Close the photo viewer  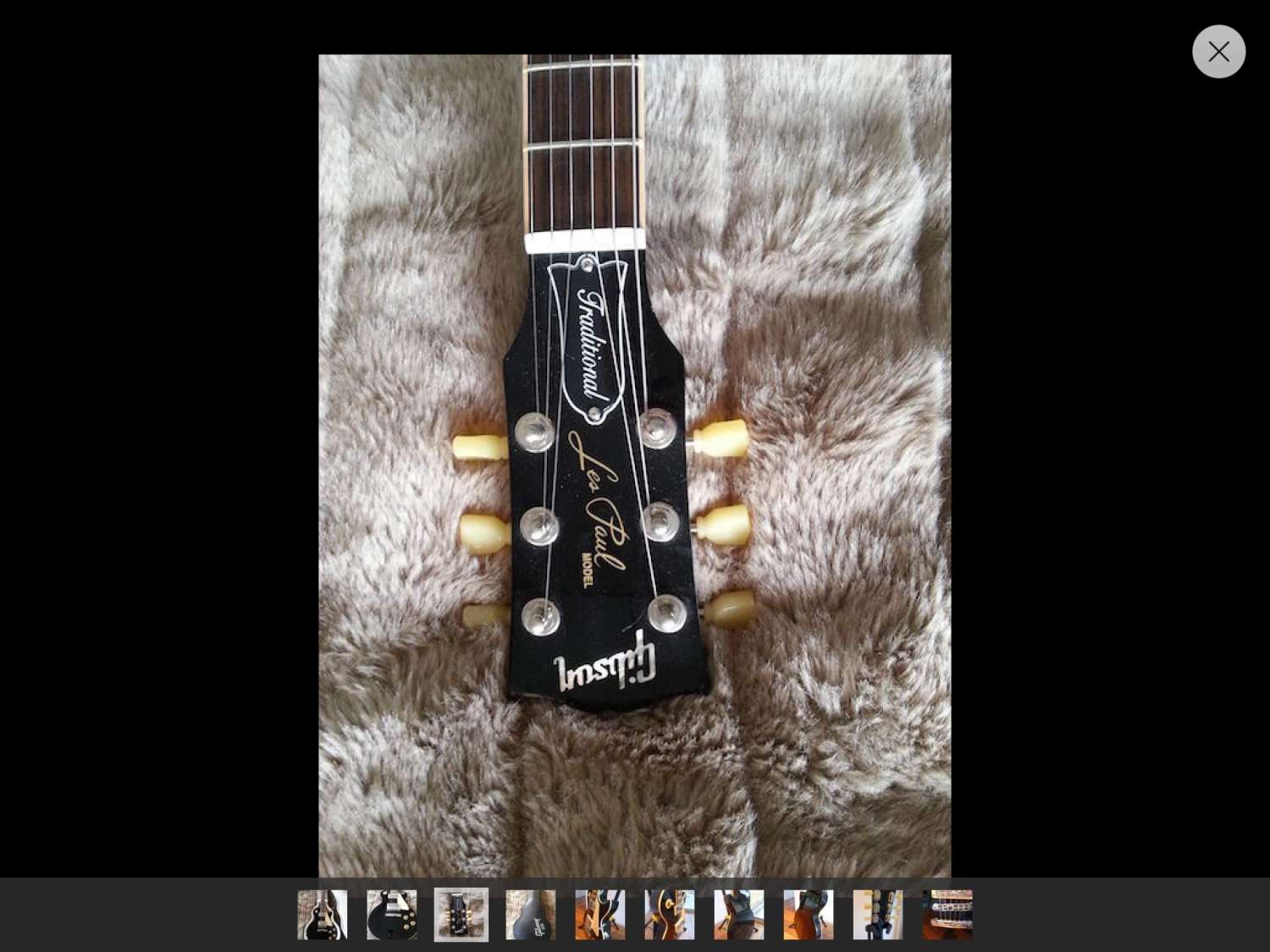coord(1218,52)
